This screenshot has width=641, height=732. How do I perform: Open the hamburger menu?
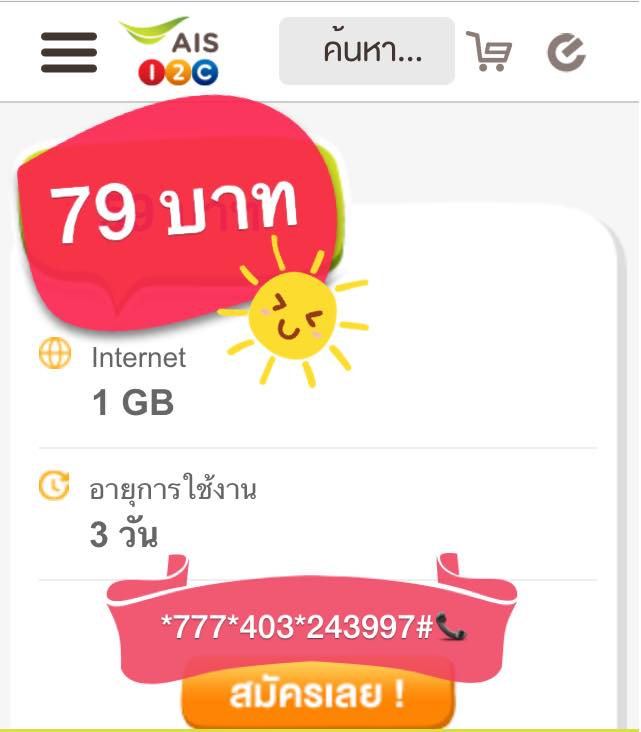[69, 52]
